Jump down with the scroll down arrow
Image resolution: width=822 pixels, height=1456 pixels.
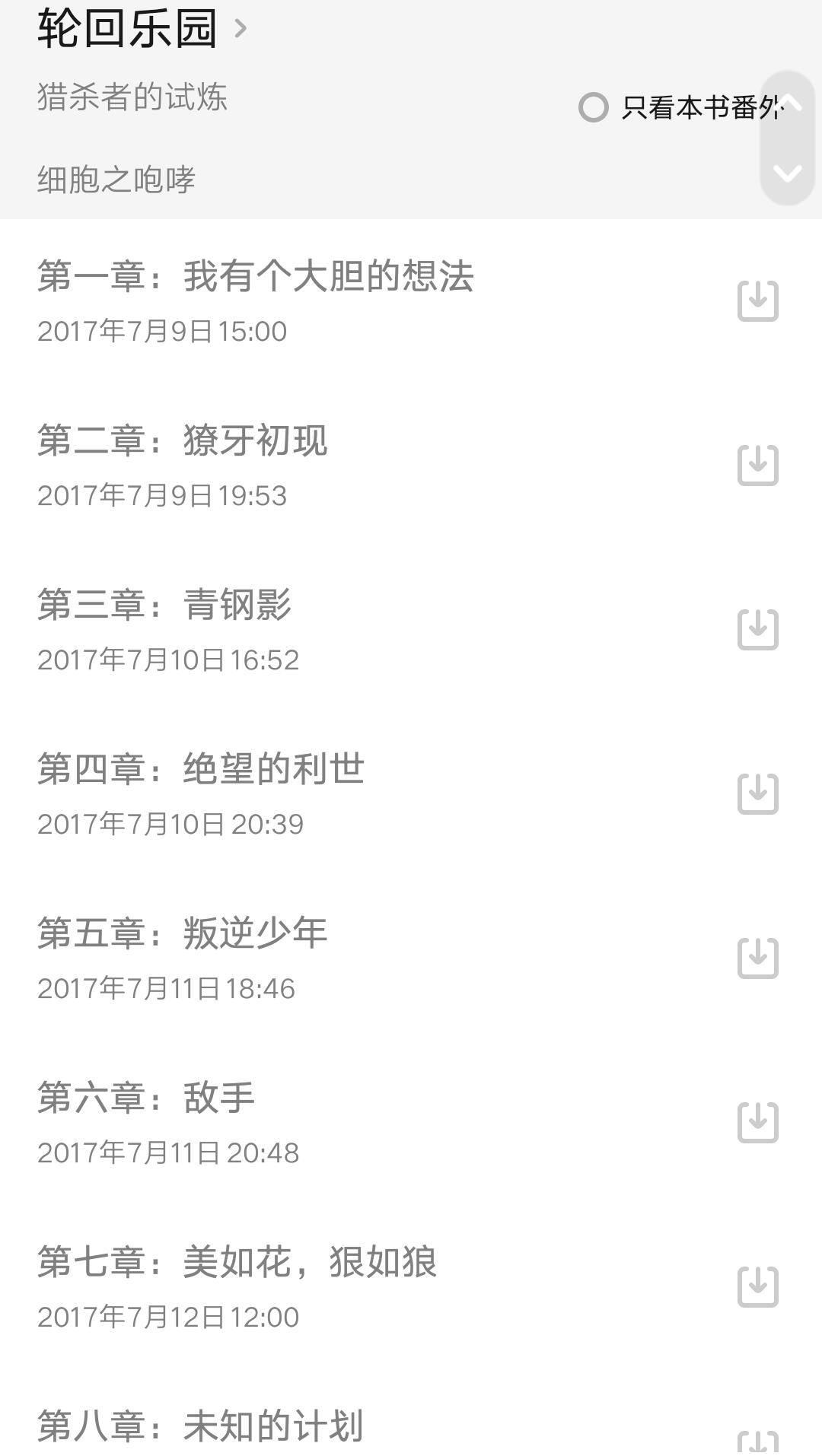(x=788, y=173)
